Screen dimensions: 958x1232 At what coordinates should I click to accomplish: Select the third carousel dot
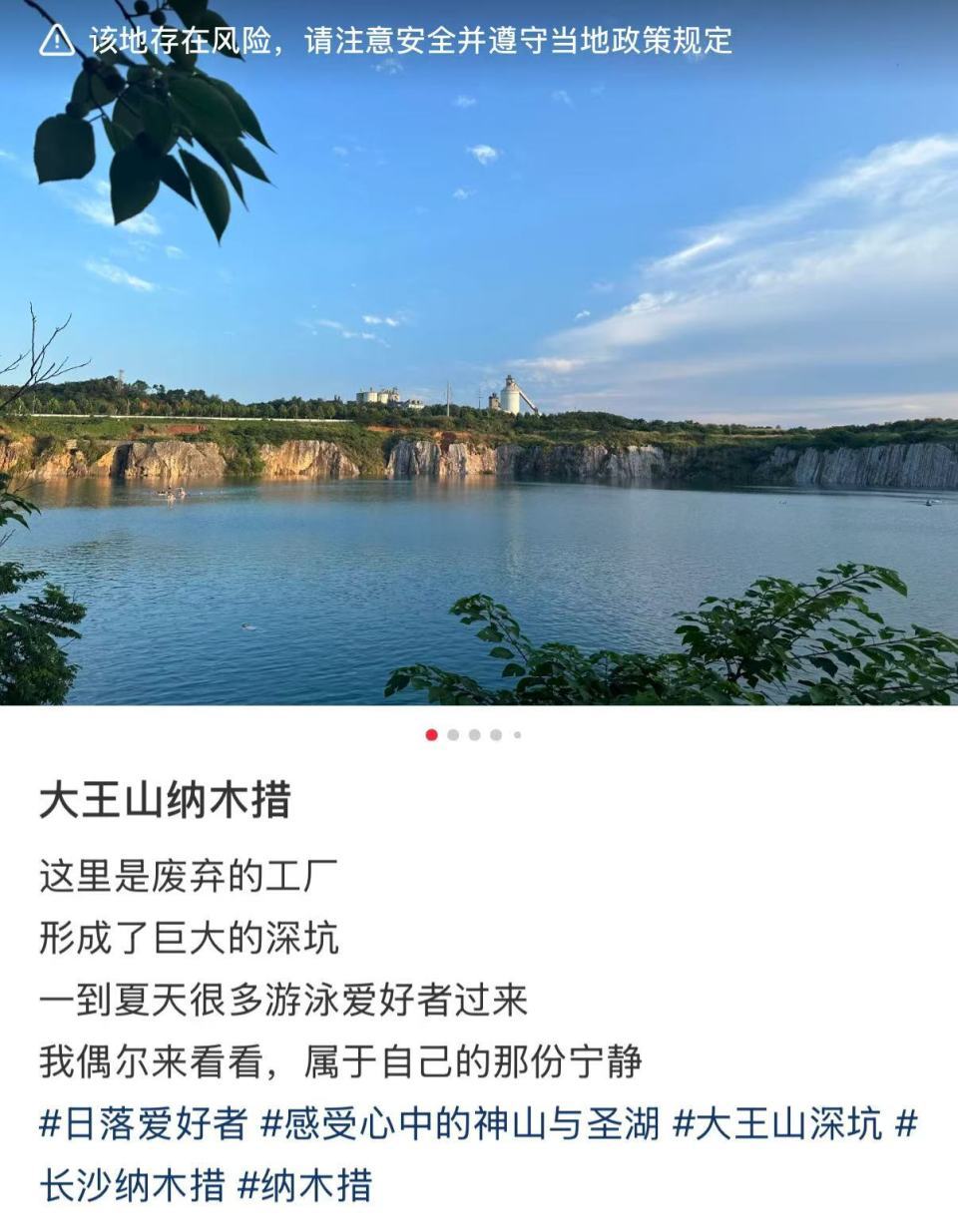click(x=474, y=734)
